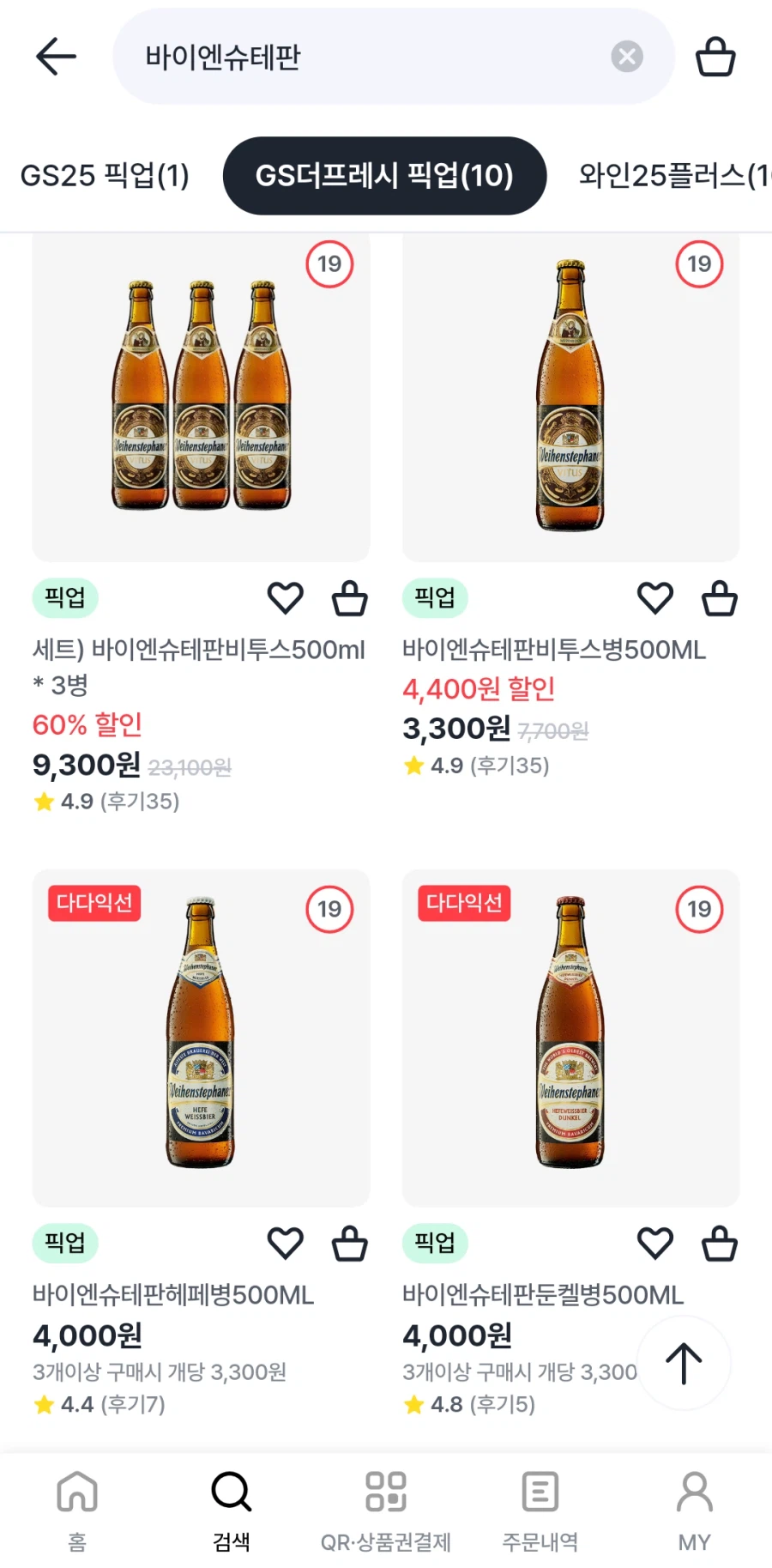Click the 바이엔슈테판 search input field
772x1568 pixels.
(x=343, y=57)
